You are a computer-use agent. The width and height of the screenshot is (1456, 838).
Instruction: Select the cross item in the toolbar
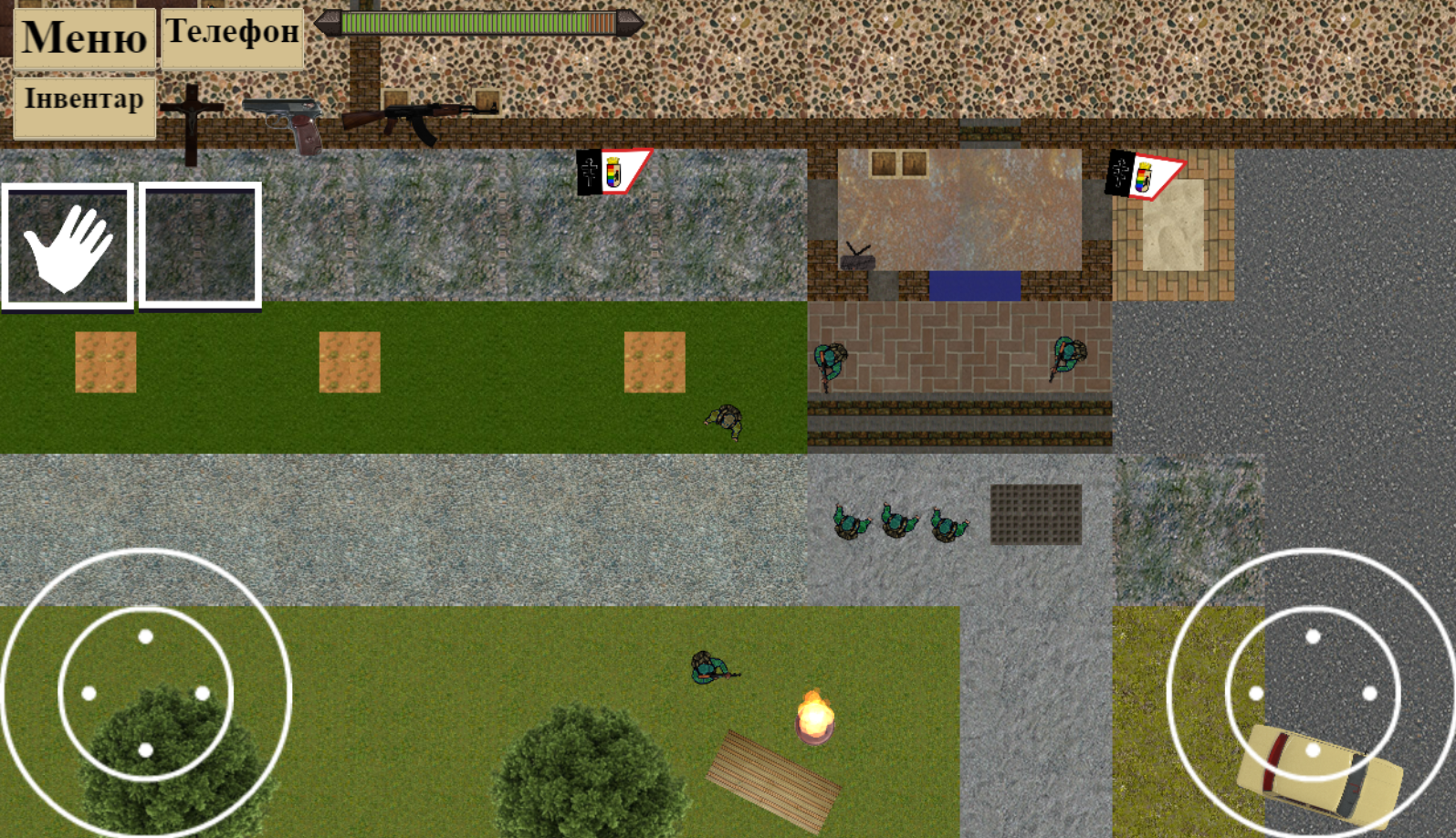(192, 124)
